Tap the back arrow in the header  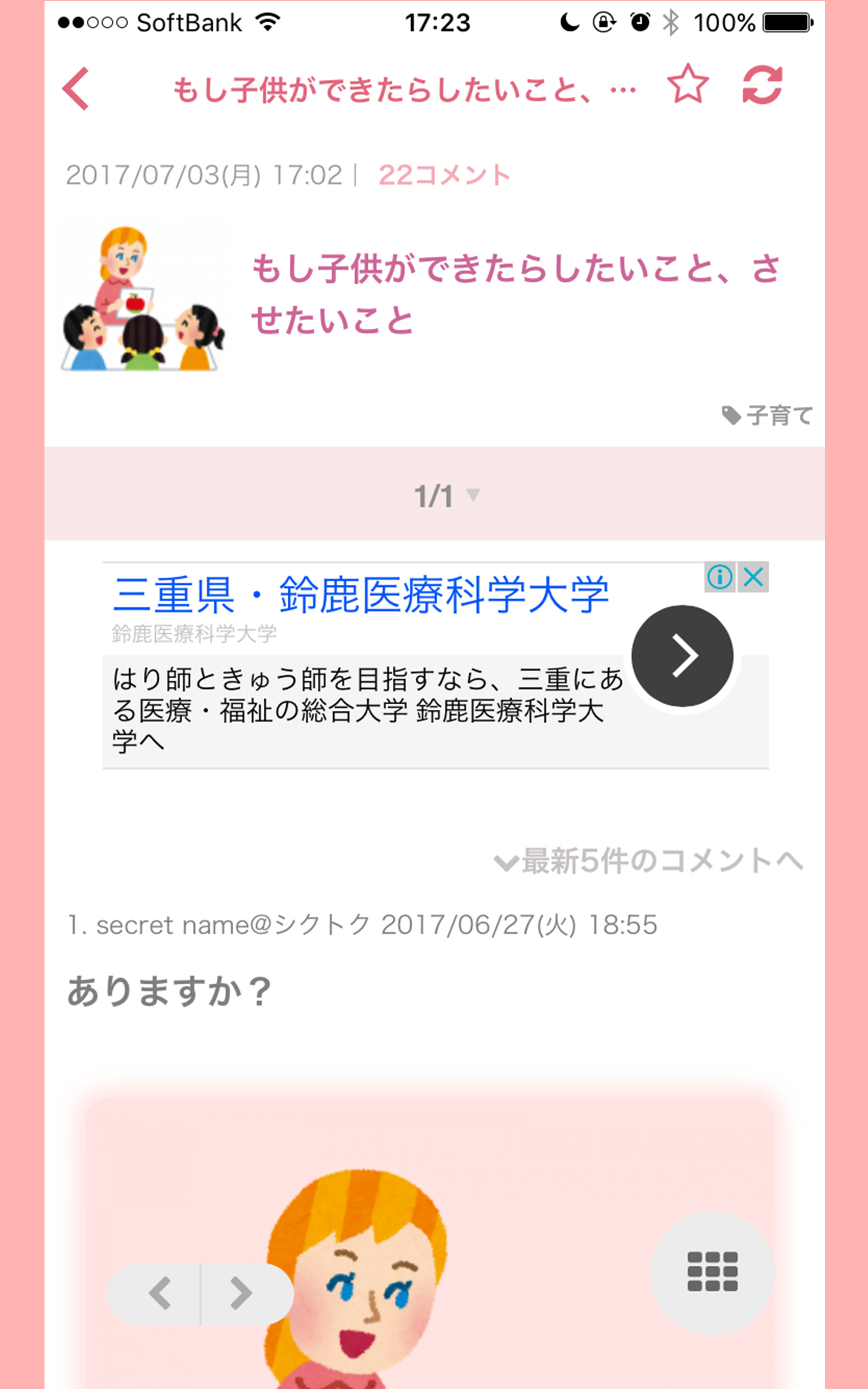click(x=76, y=87)
